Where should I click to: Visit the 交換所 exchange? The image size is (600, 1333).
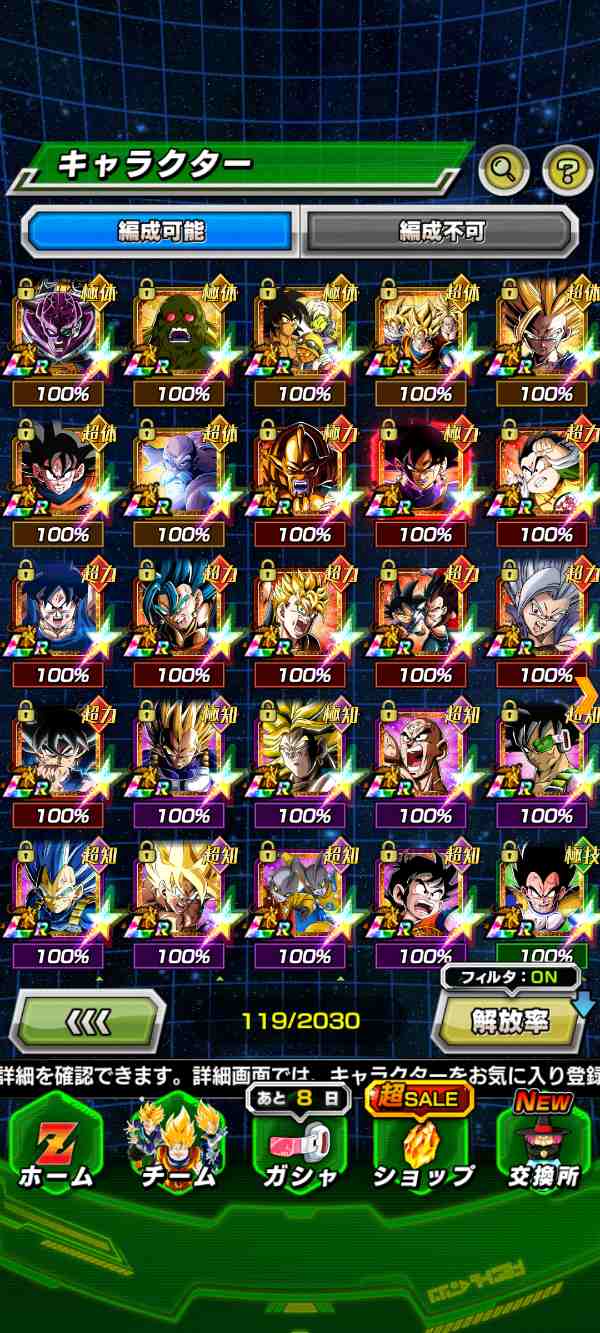[x=544, y=1150]
